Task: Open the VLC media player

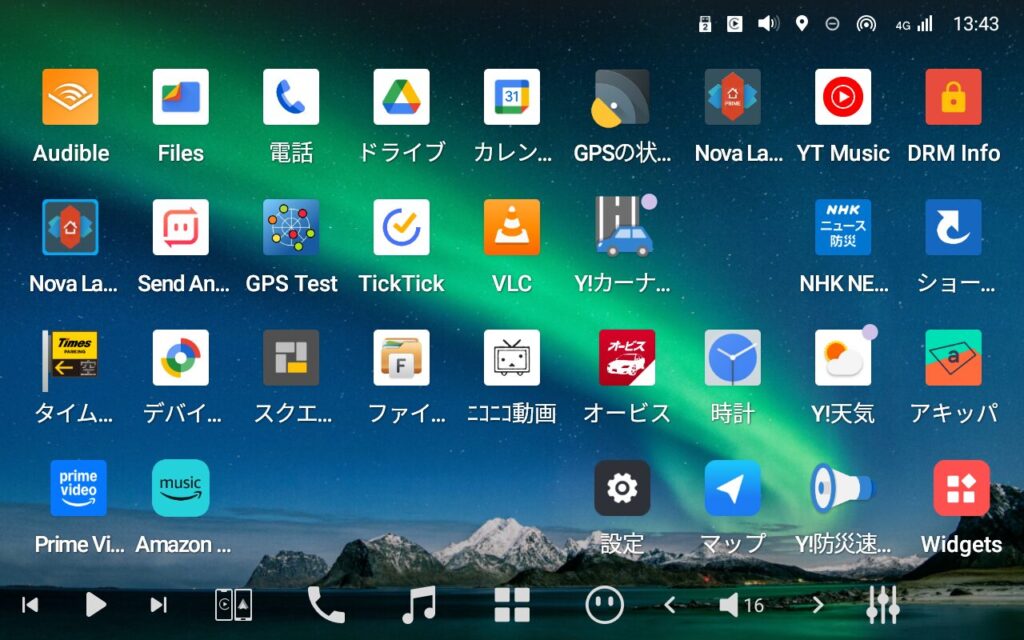Action: pos(511,227)
